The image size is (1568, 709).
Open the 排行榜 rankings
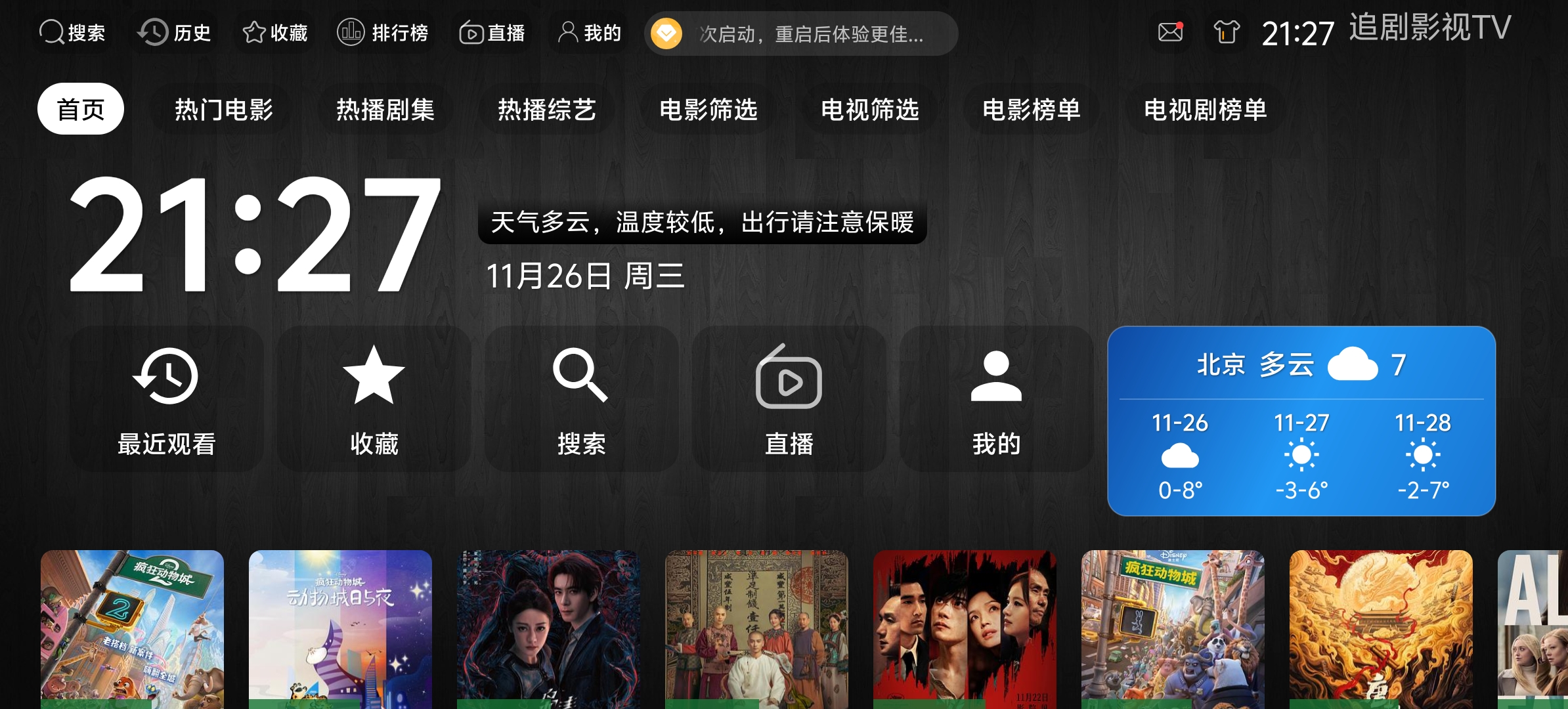coord(383,32)
